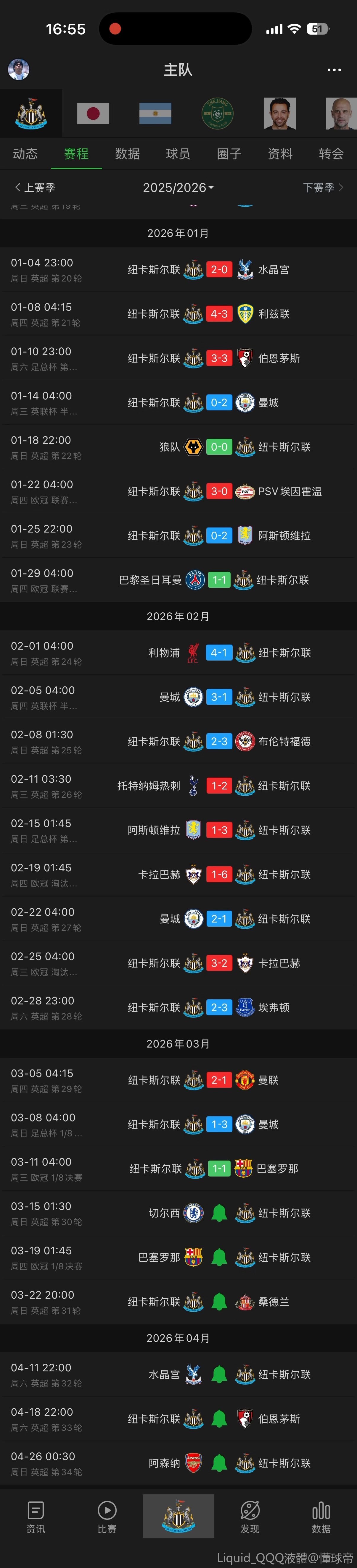
Task: Switch to the 比赛 bottom tab
Action: 107,1517
